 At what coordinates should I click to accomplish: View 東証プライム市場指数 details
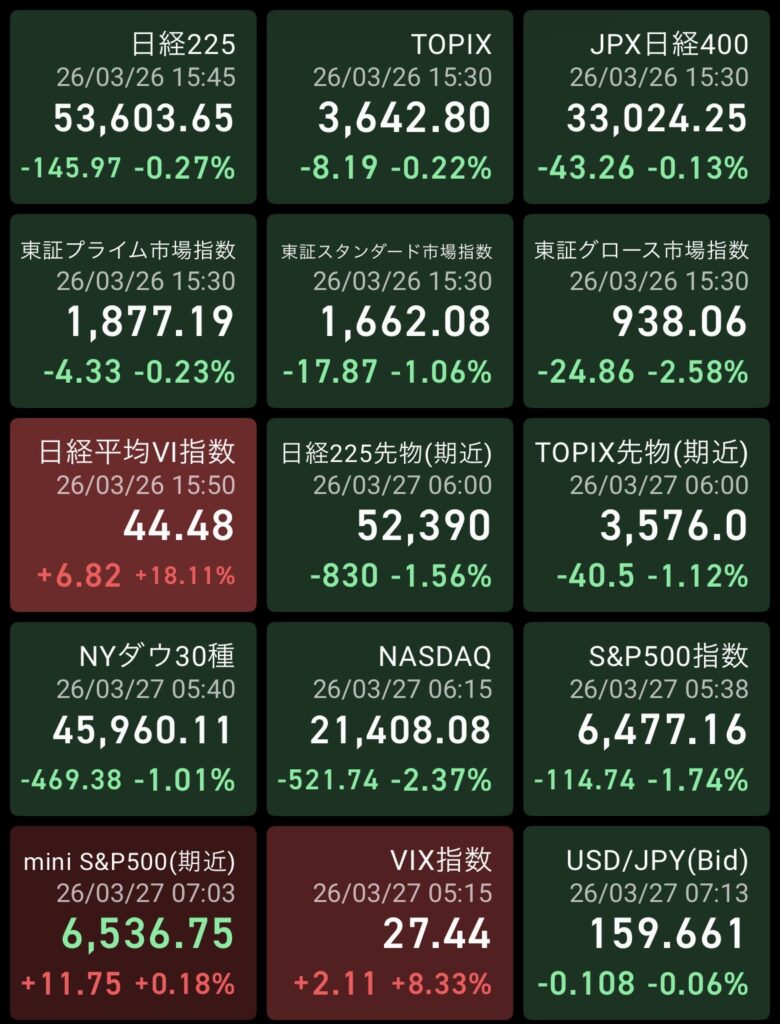coord(133,311)
